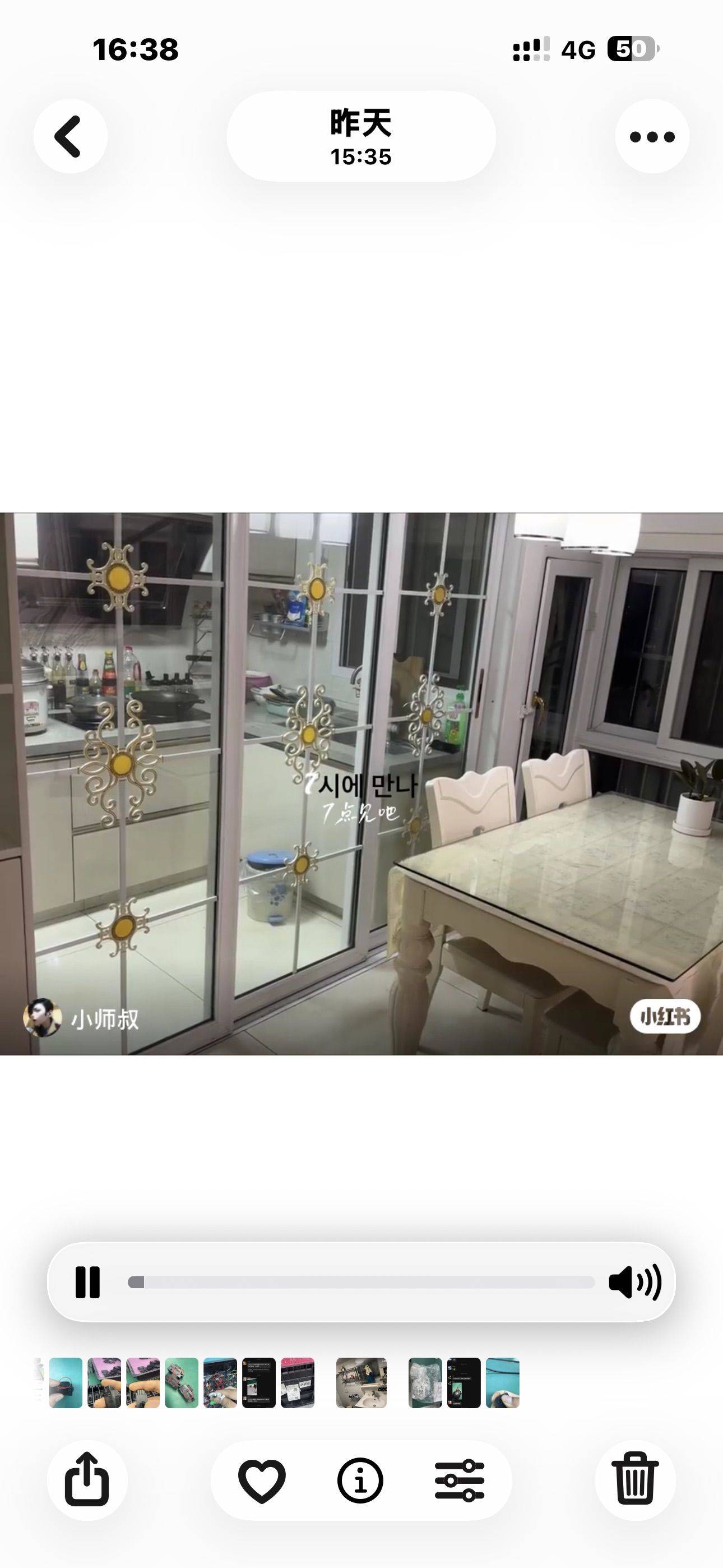Mark video as favorite with heart

coord(262,1480)
